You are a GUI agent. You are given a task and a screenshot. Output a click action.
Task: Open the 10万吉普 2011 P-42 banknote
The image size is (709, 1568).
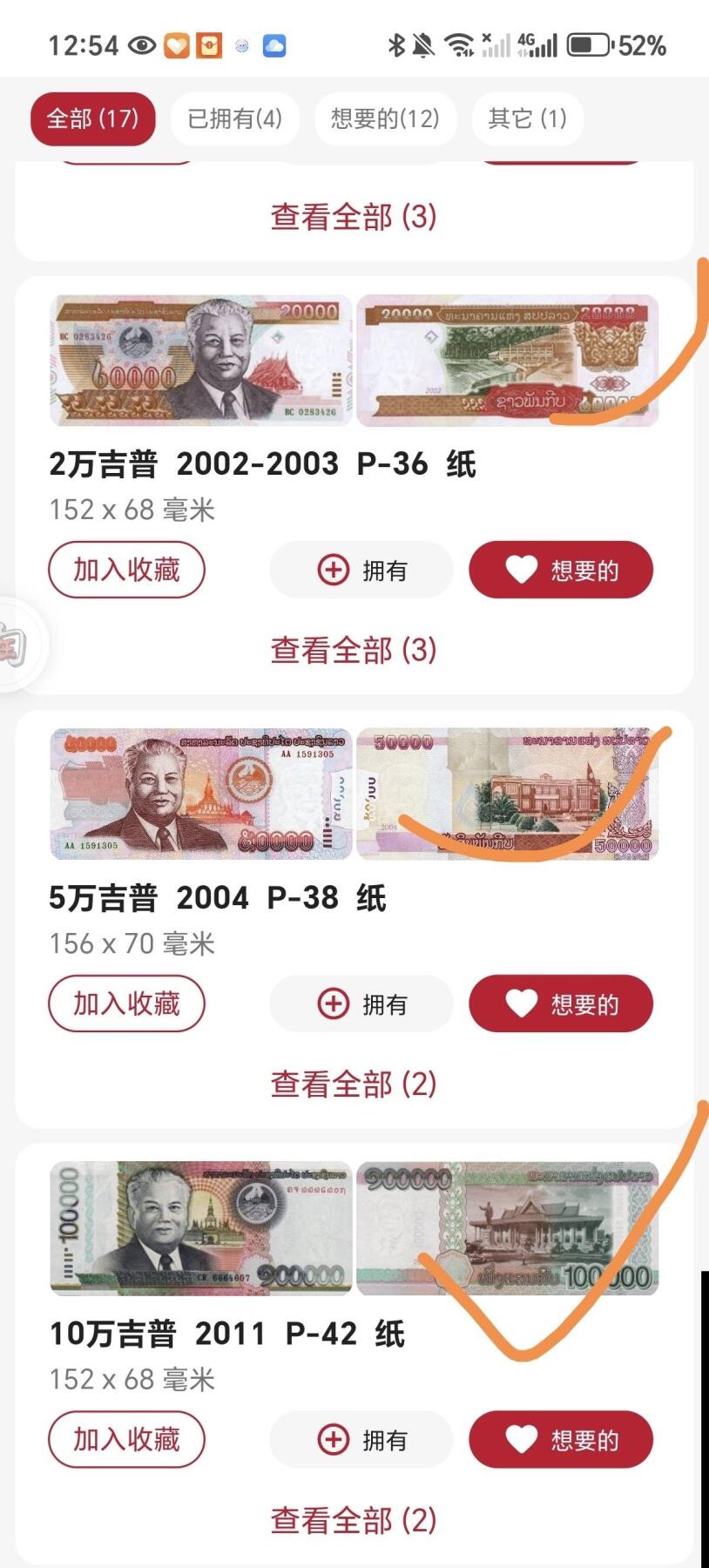click(x=227, y=1333)
